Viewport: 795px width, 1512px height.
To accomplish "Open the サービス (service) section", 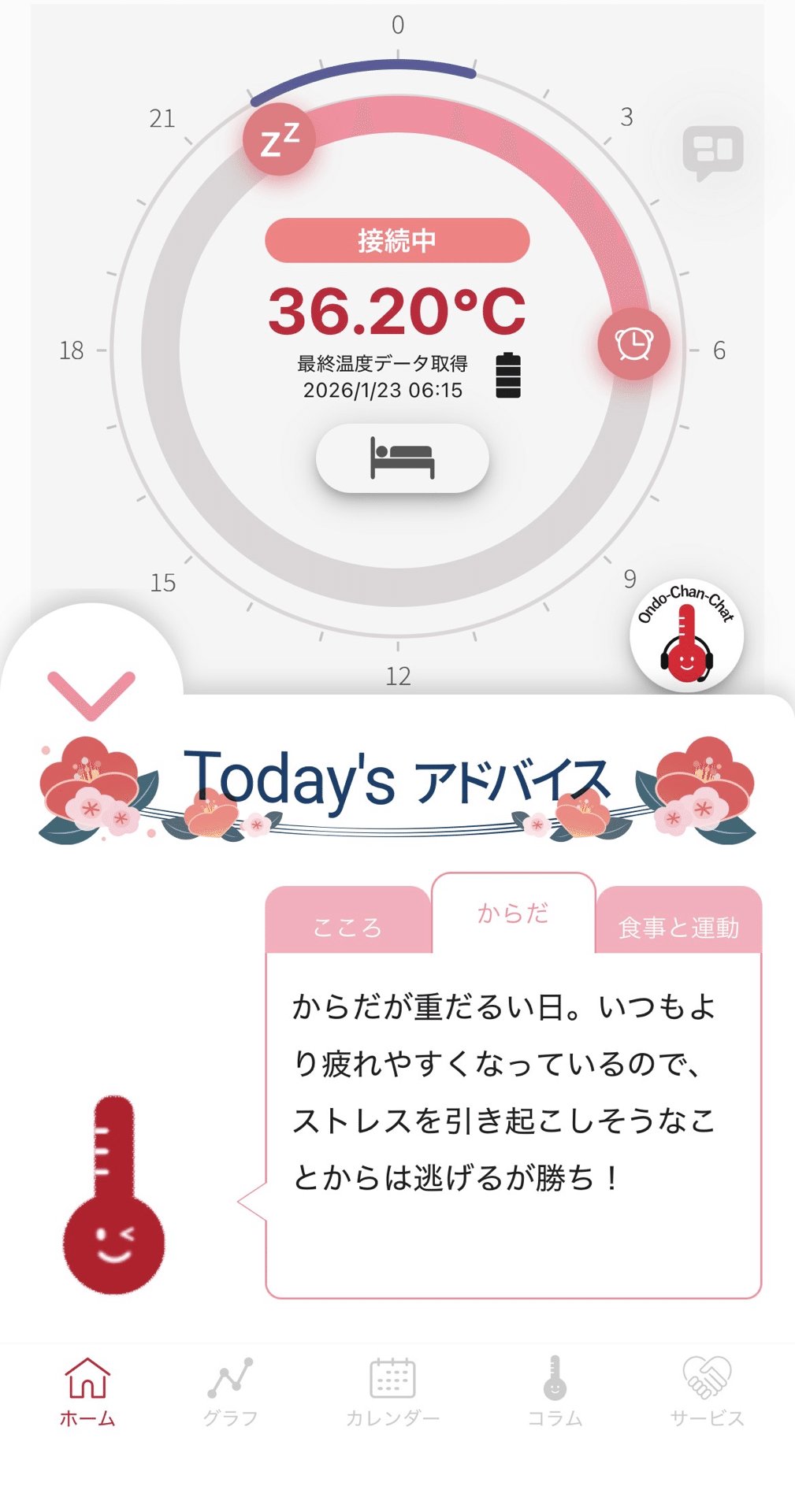I will (706, 1398).
